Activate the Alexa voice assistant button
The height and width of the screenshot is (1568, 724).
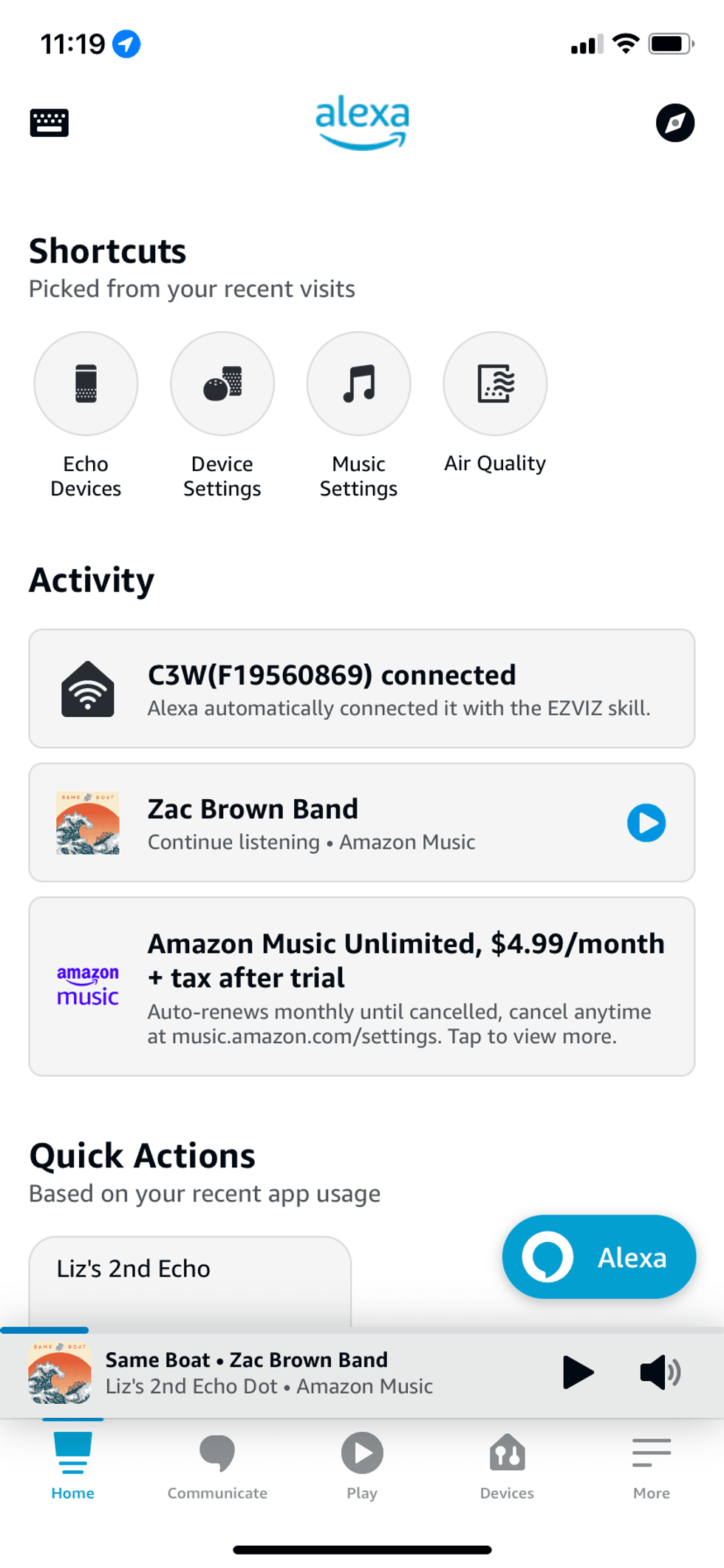point(598,1257)
